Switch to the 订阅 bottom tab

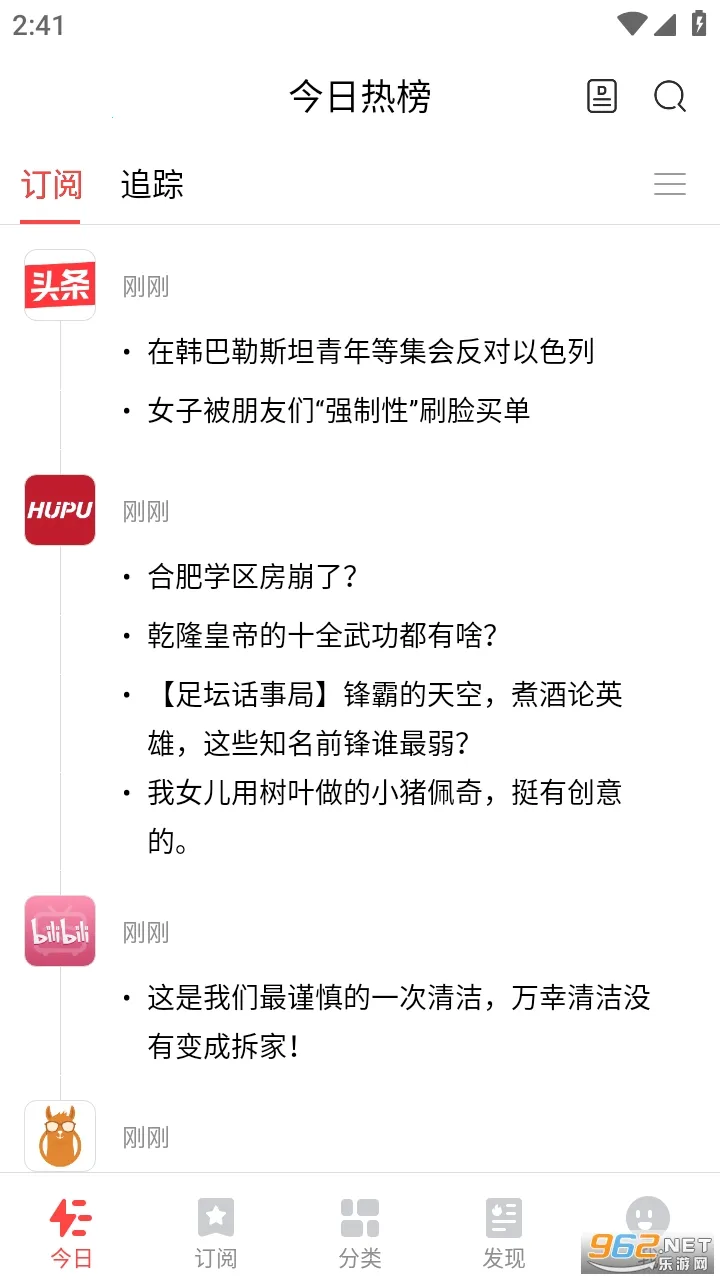coord(216,1233)
